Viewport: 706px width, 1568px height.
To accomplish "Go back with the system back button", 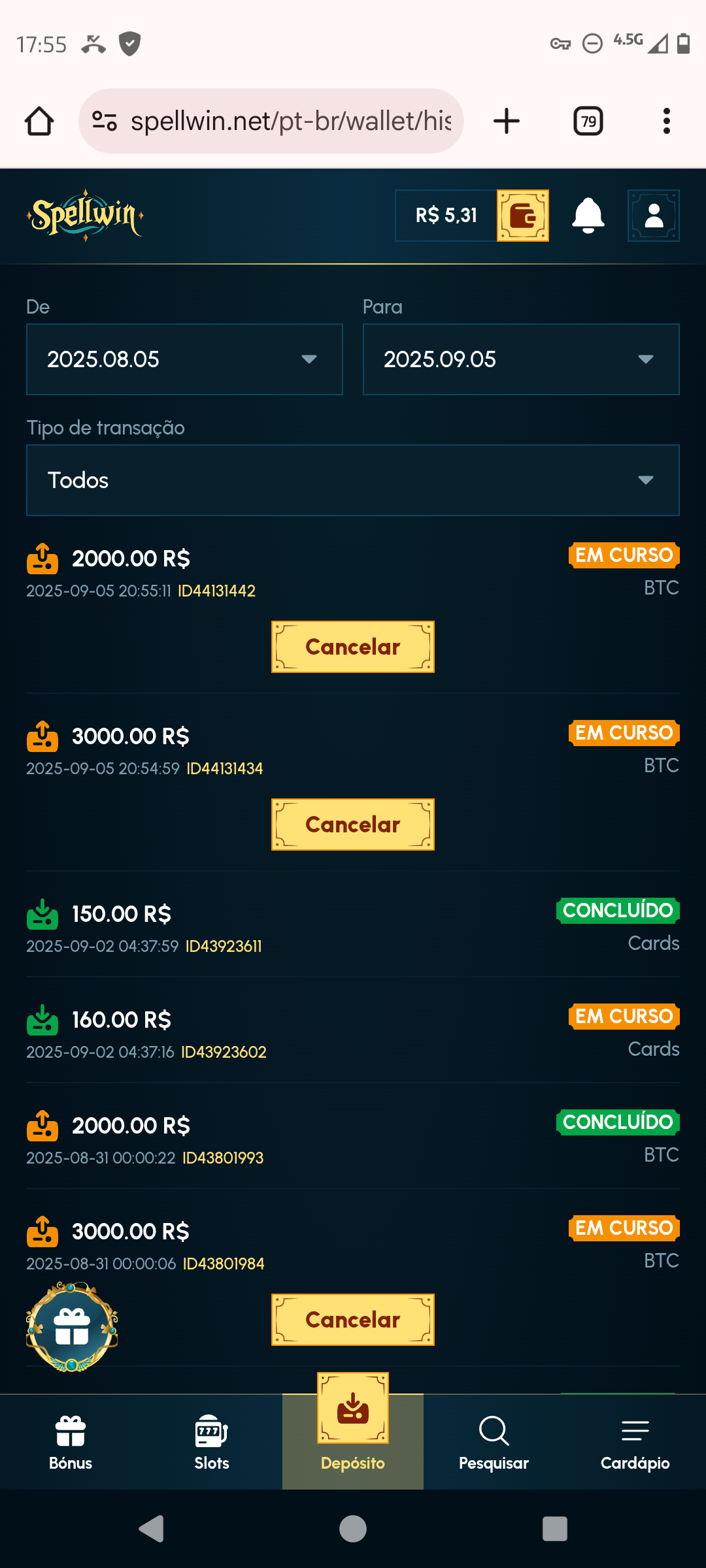I will click(152, 1529).
